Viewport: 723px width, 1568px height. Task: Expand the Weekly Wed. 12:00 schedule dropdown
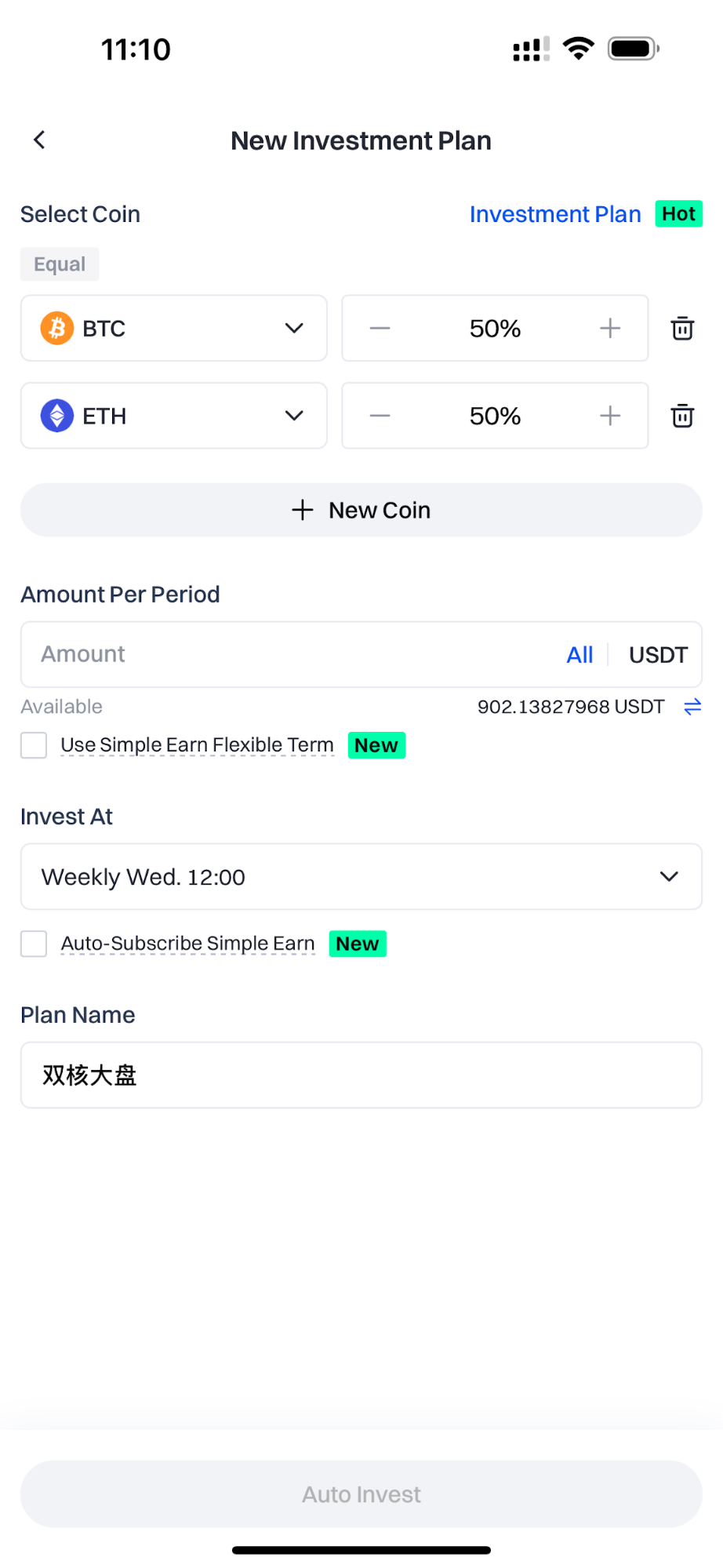tap(361, 877)
